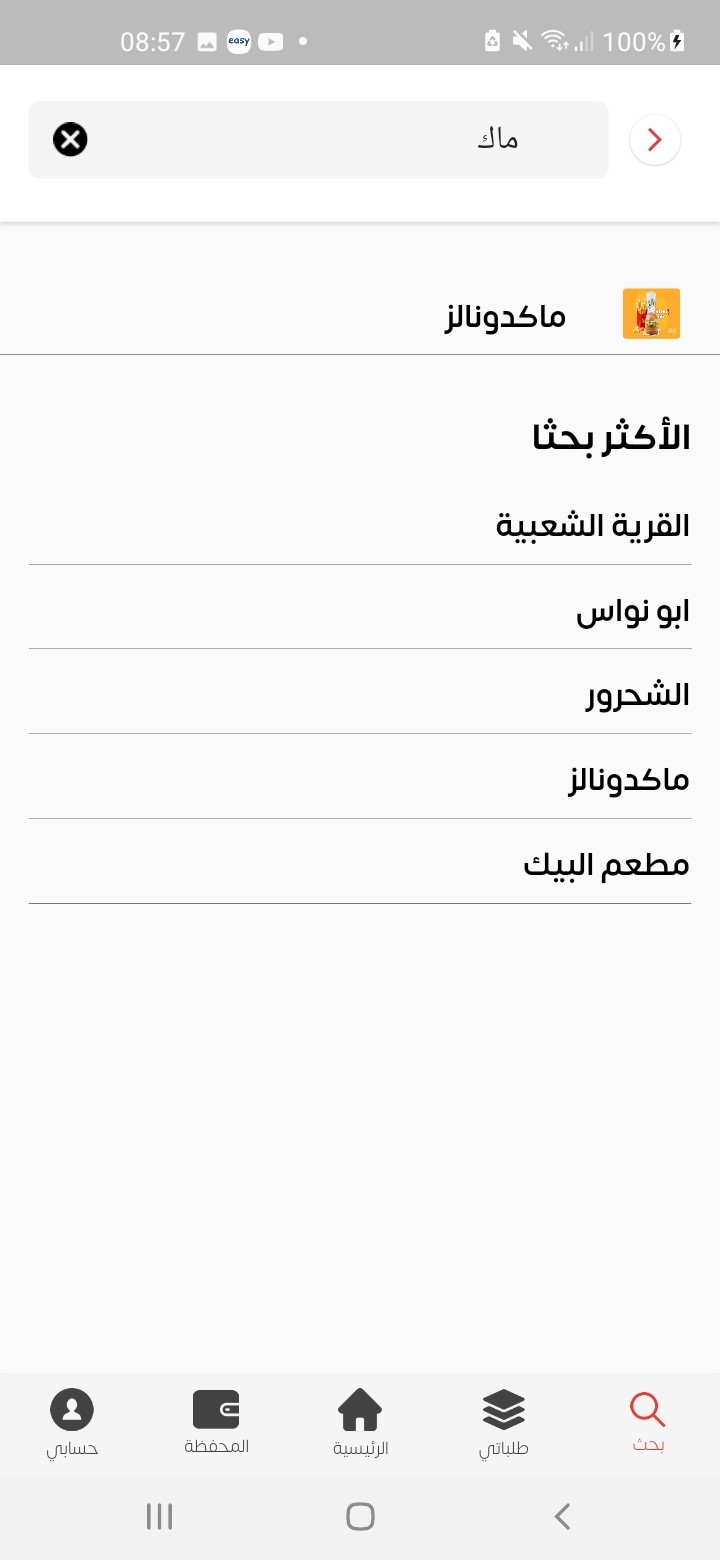Image resolution: width=720 pixels, height=1560 pixels.
Task: Open recent apps from navigation bar
Action: tap(159, 1516)
